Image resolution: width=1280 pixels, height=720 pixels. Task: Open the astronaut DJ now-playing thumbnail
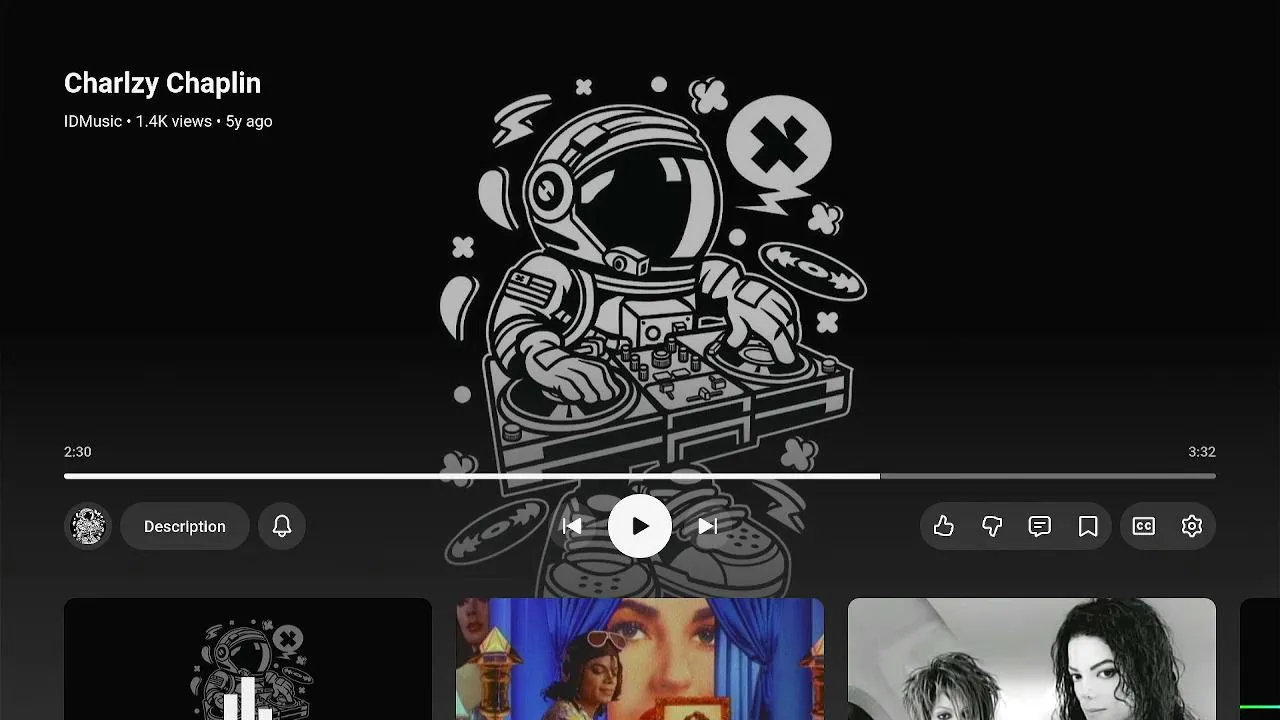(x=248, y=658)
